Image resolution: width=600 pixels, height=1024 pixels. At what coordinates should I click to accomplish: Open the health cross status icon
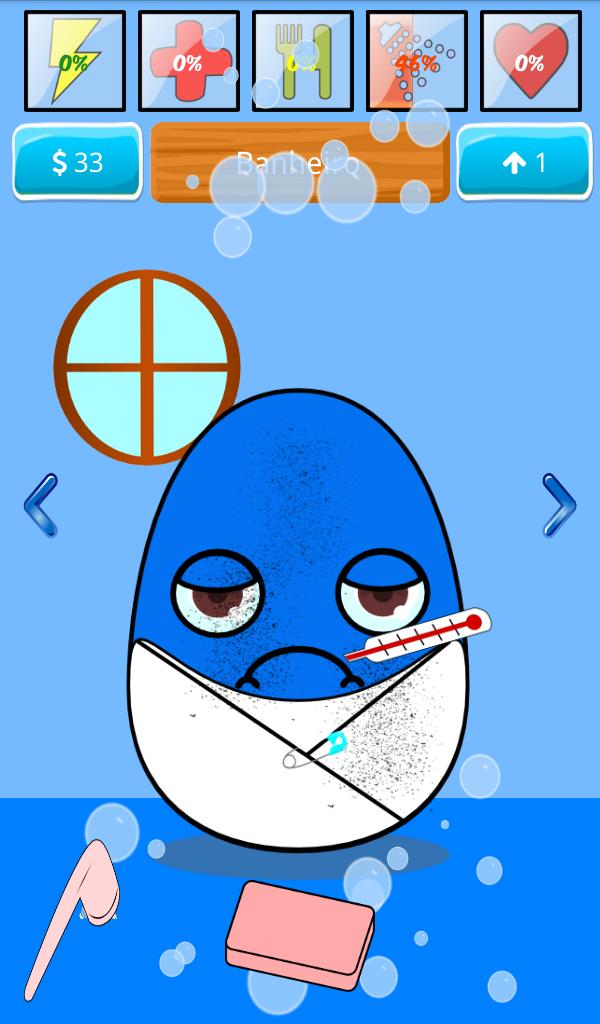click(x=189, y=61)
